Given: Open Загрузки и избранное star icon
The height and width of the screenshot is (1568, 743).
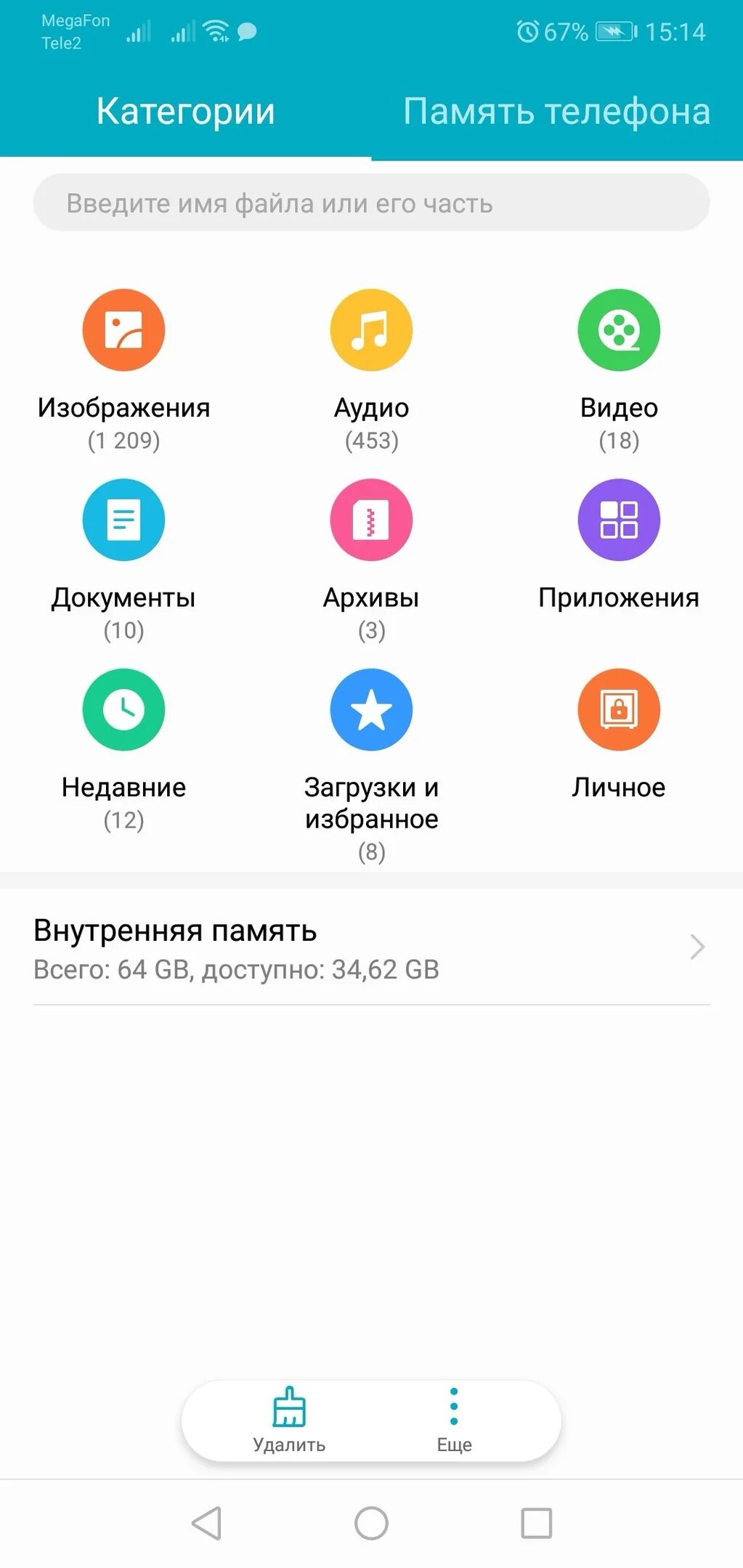Looking at the screenshot, I should click(x=371, y=710).
